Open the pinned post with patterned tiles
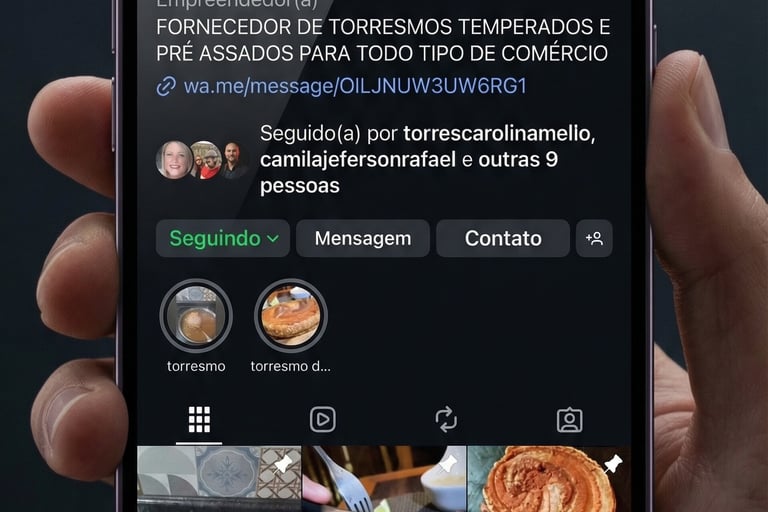The image size is (768, 512). [x=219, y=479]
